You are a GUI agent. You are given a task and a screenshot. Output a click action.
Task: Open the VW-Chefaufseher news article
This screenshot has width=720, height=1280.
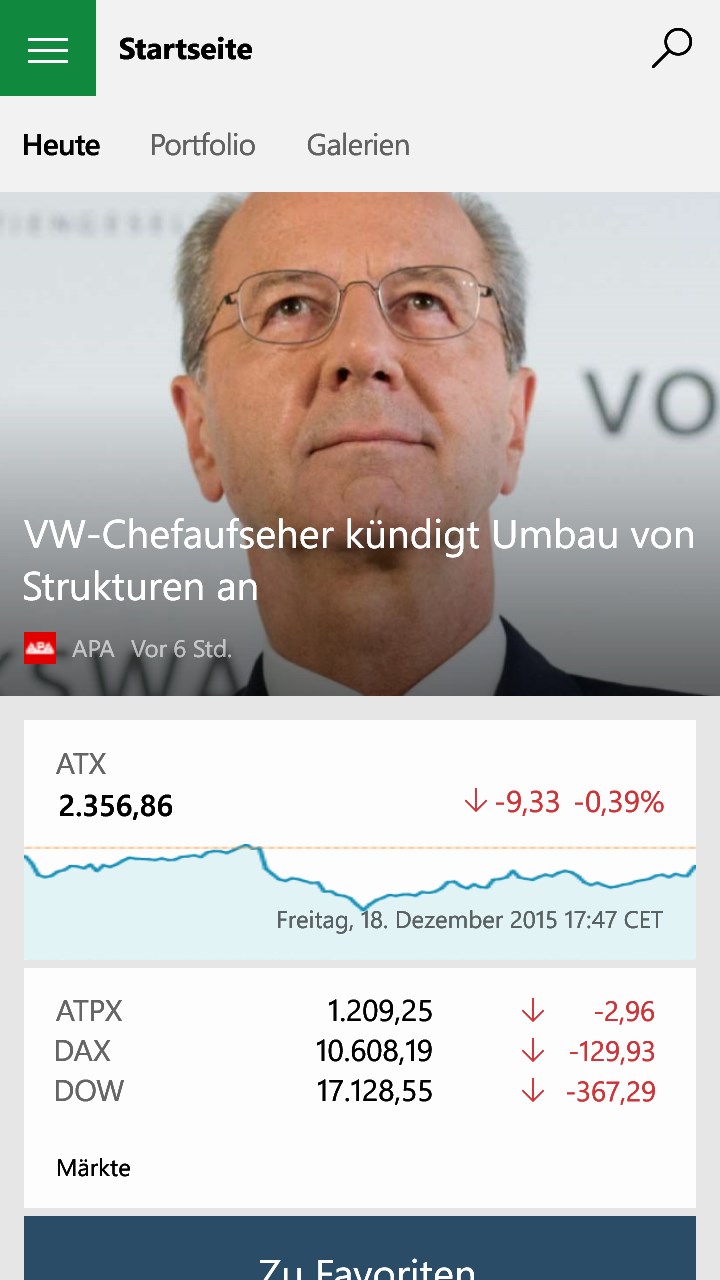point(359,560)
